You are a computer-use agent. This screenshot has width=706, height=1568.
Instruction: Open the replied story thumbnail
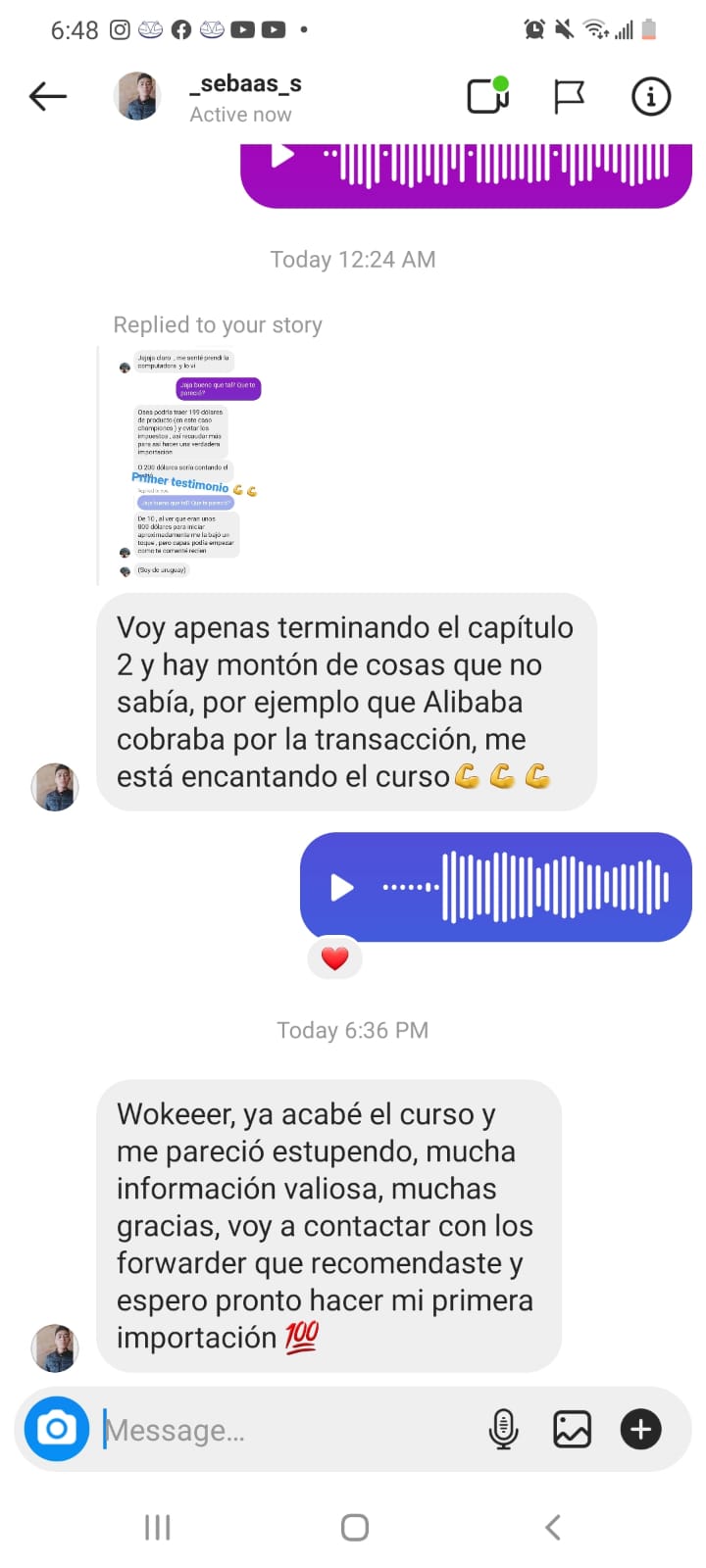[186, 464]
